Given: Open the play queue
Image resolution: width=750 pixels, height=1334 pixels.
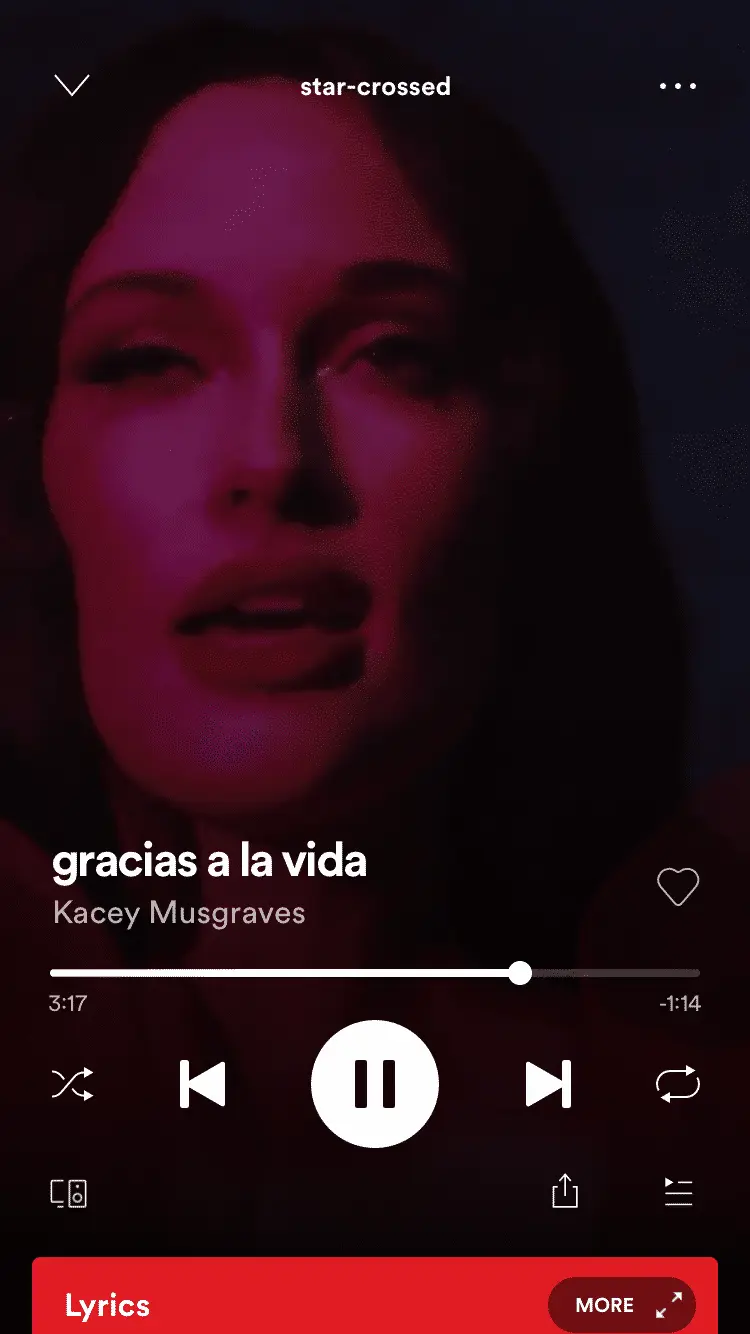Looking at the screenshot, I should [x=678, y=1192].
